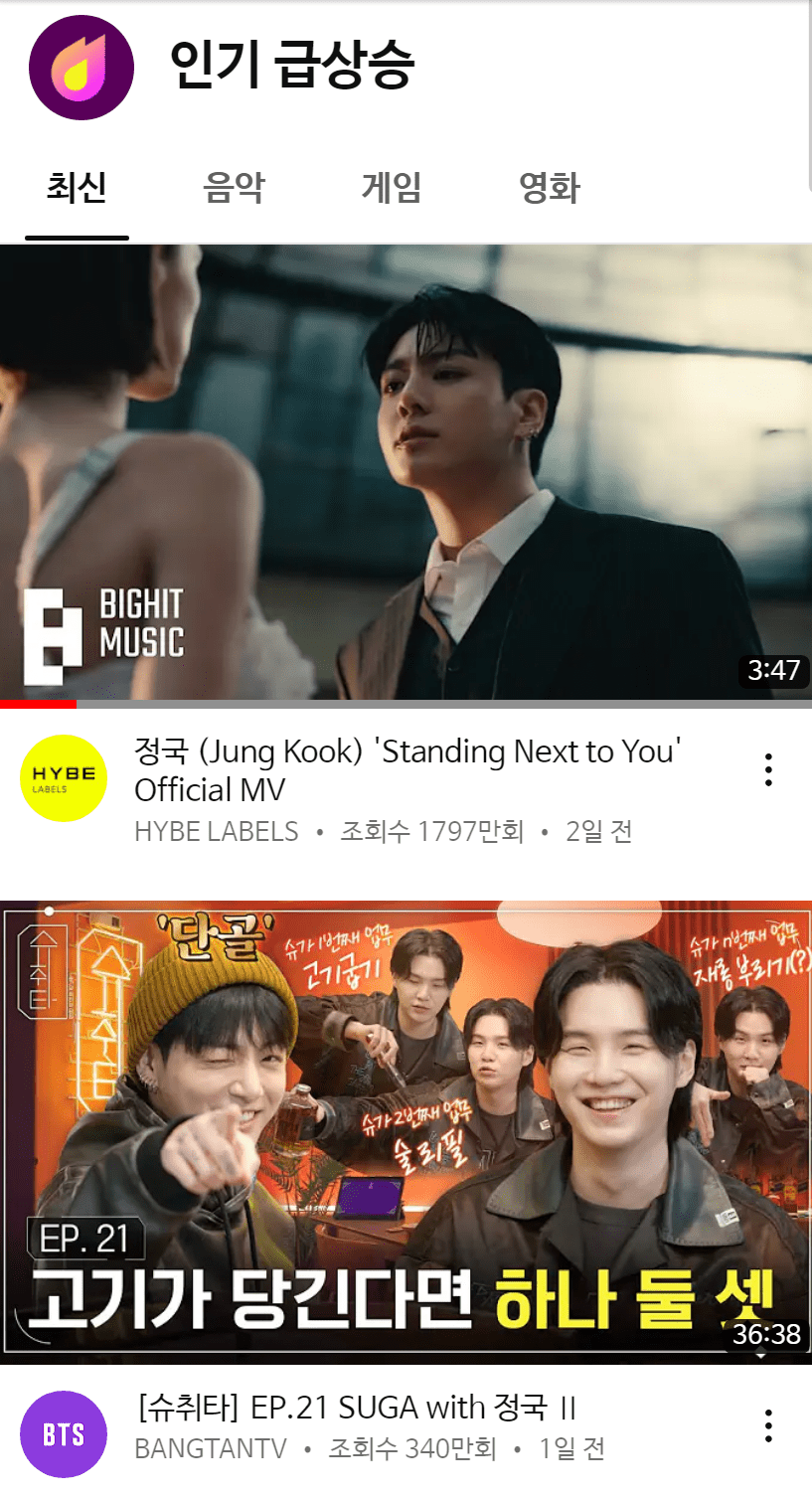Open the 영화 tab
Viewport: 812px width, 1499px height.
pos(549,188)
